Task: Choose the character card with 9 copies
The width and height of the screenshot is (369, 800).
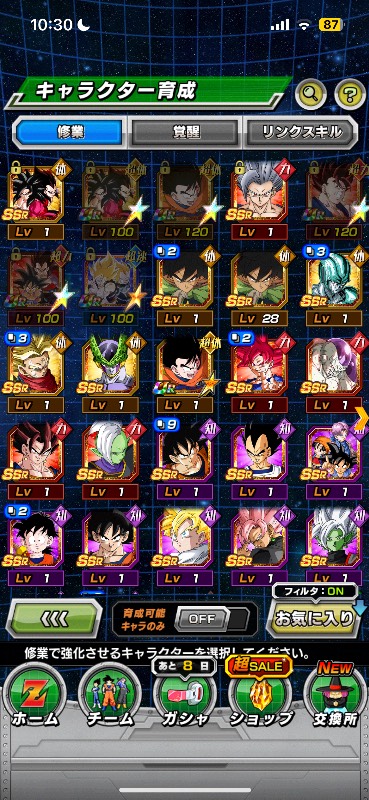Action: pos(185,459)
